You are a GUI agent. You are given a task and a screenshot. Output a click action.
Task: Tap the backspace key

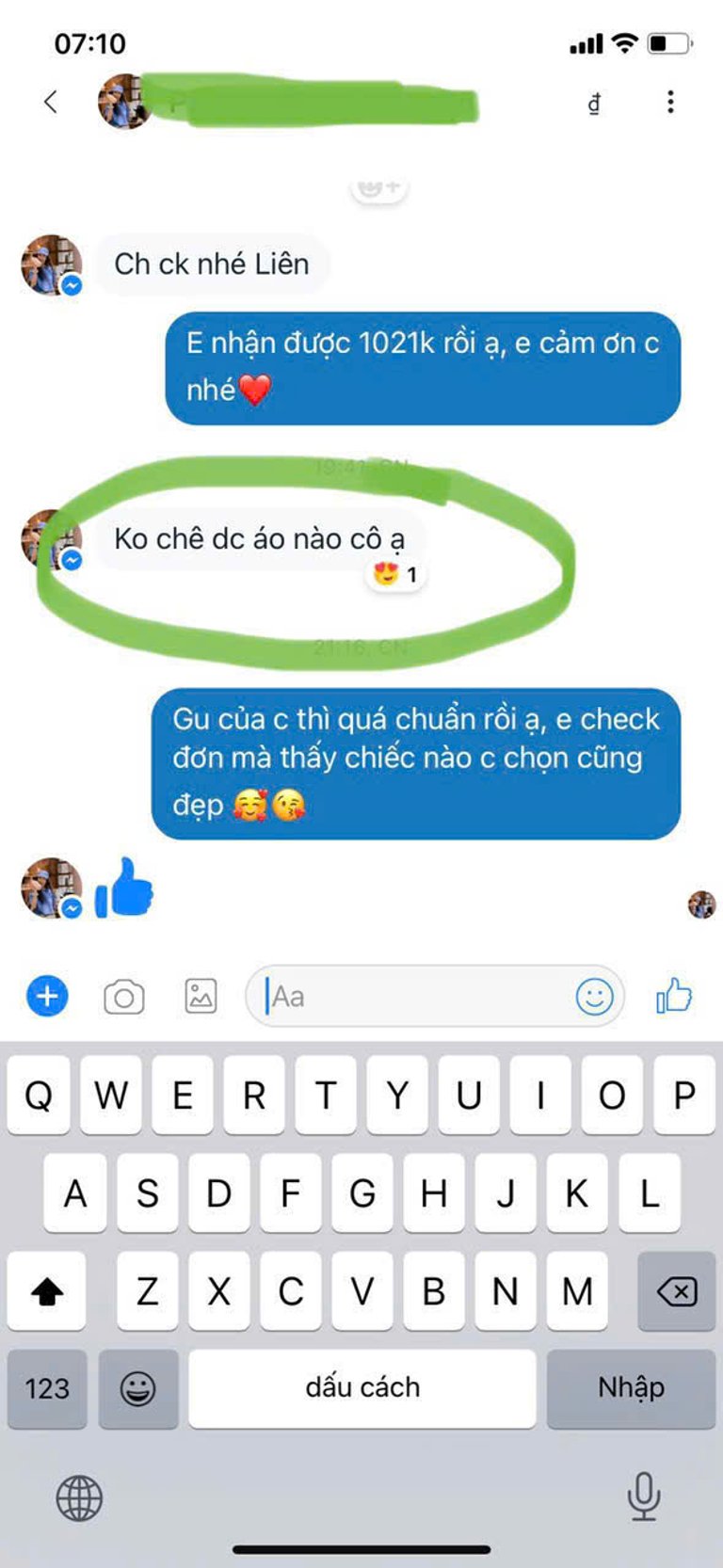tap(676, 1291)
